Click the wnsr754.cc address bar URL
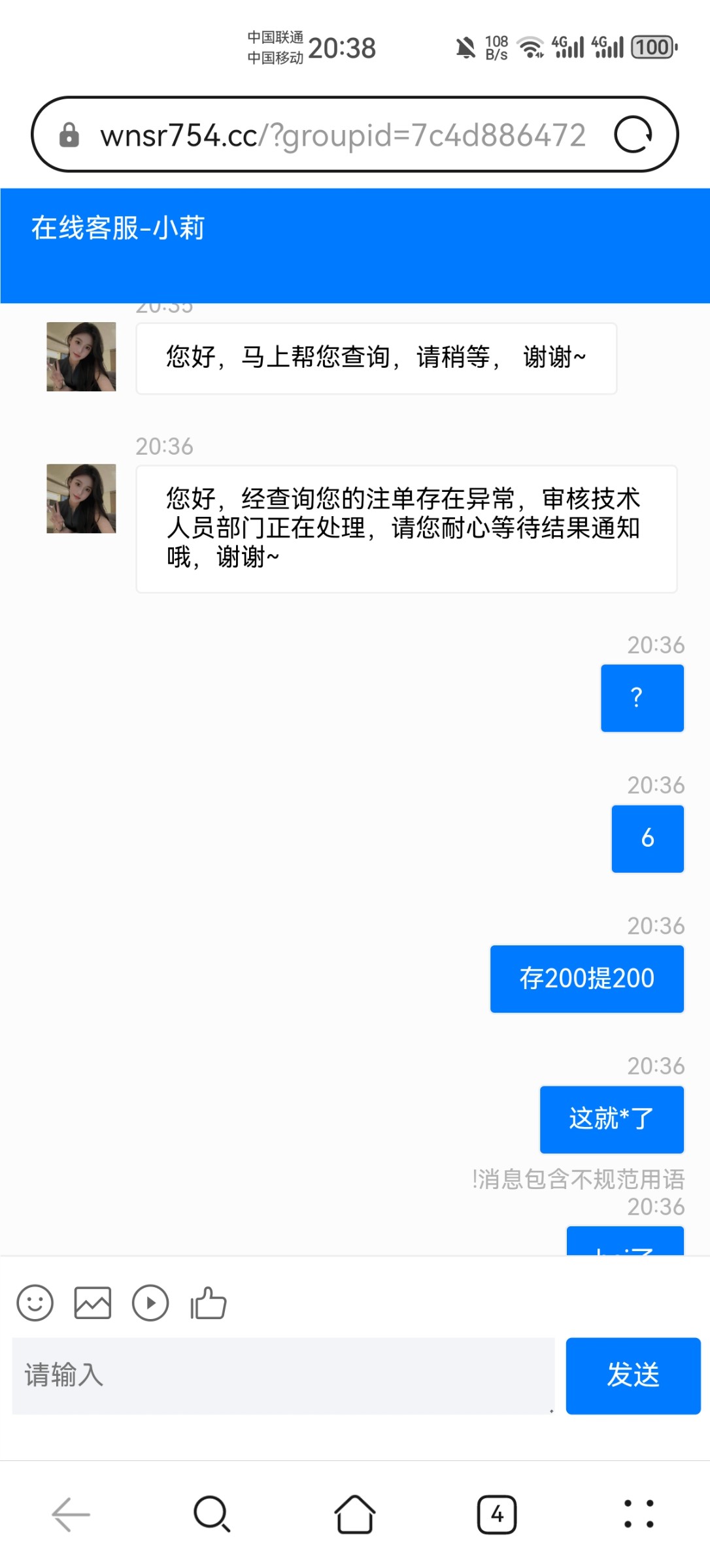Screen dimensions: 710x1568 [x=340, y=134]
